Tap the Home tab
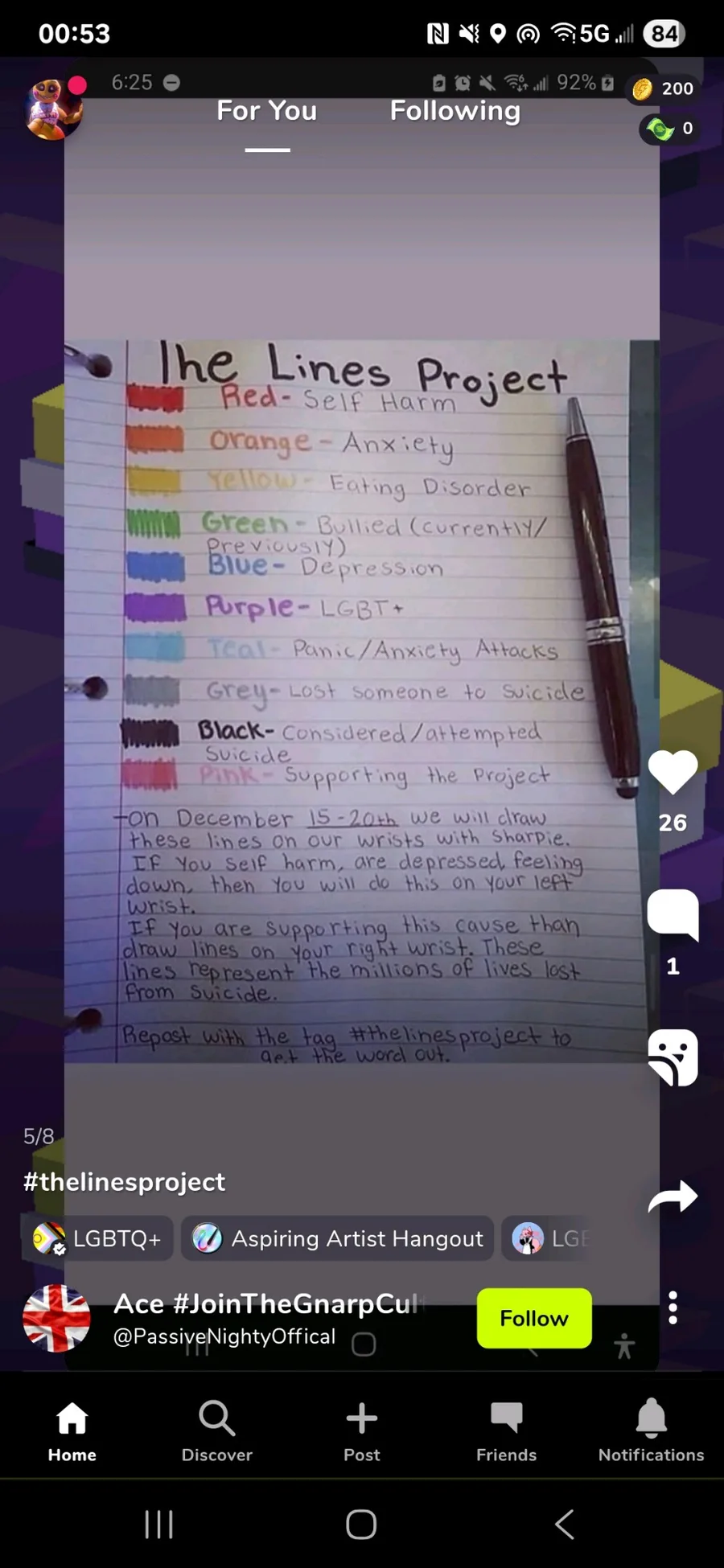 click(x=72, y=1431)
